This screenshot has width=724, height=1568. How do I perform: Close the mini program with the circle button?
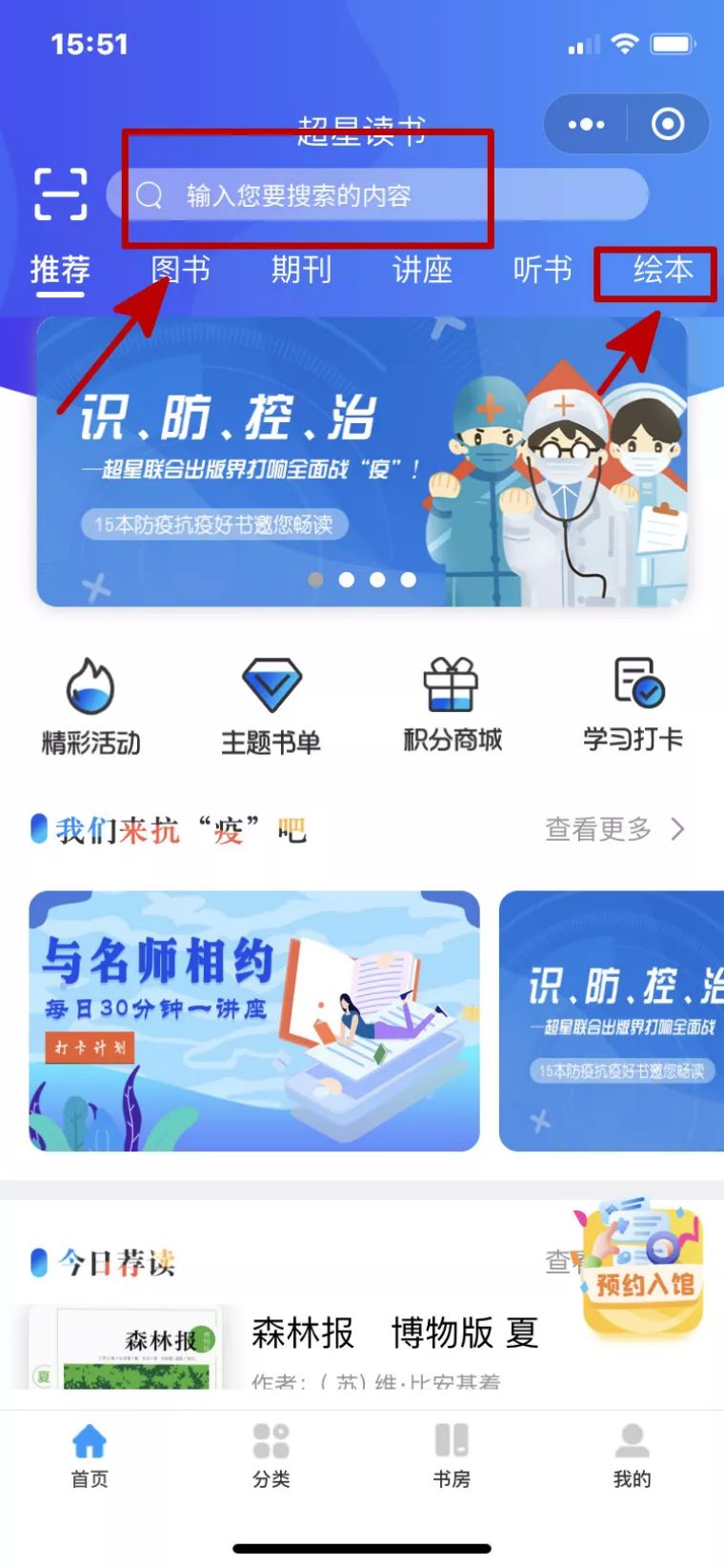click(x=668, y=124)
